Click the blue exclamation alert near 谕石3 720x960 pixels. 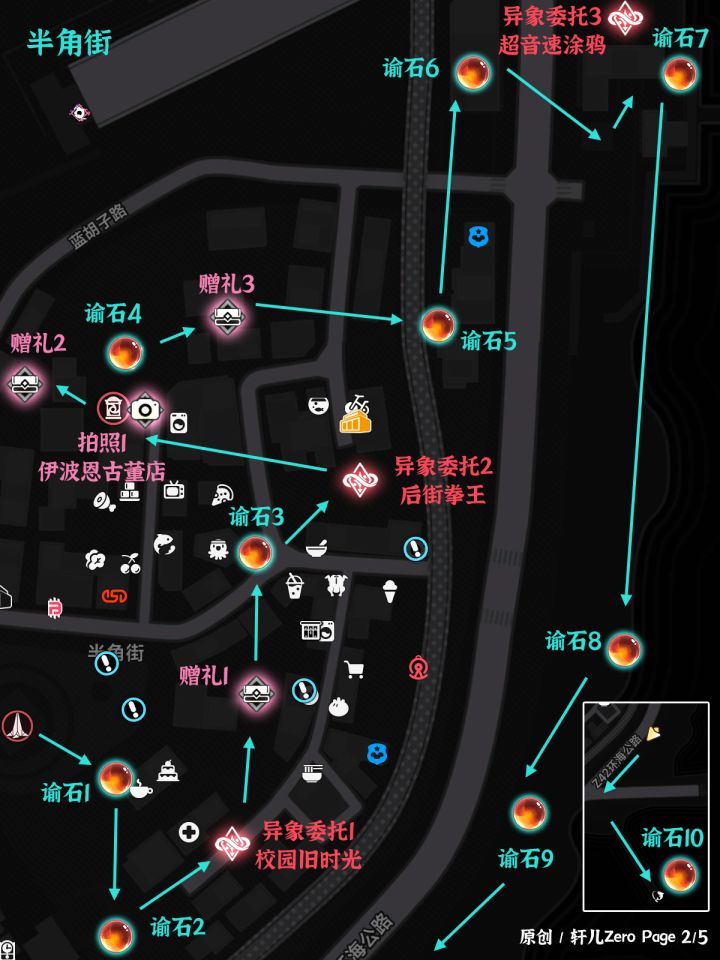[415, 548]
